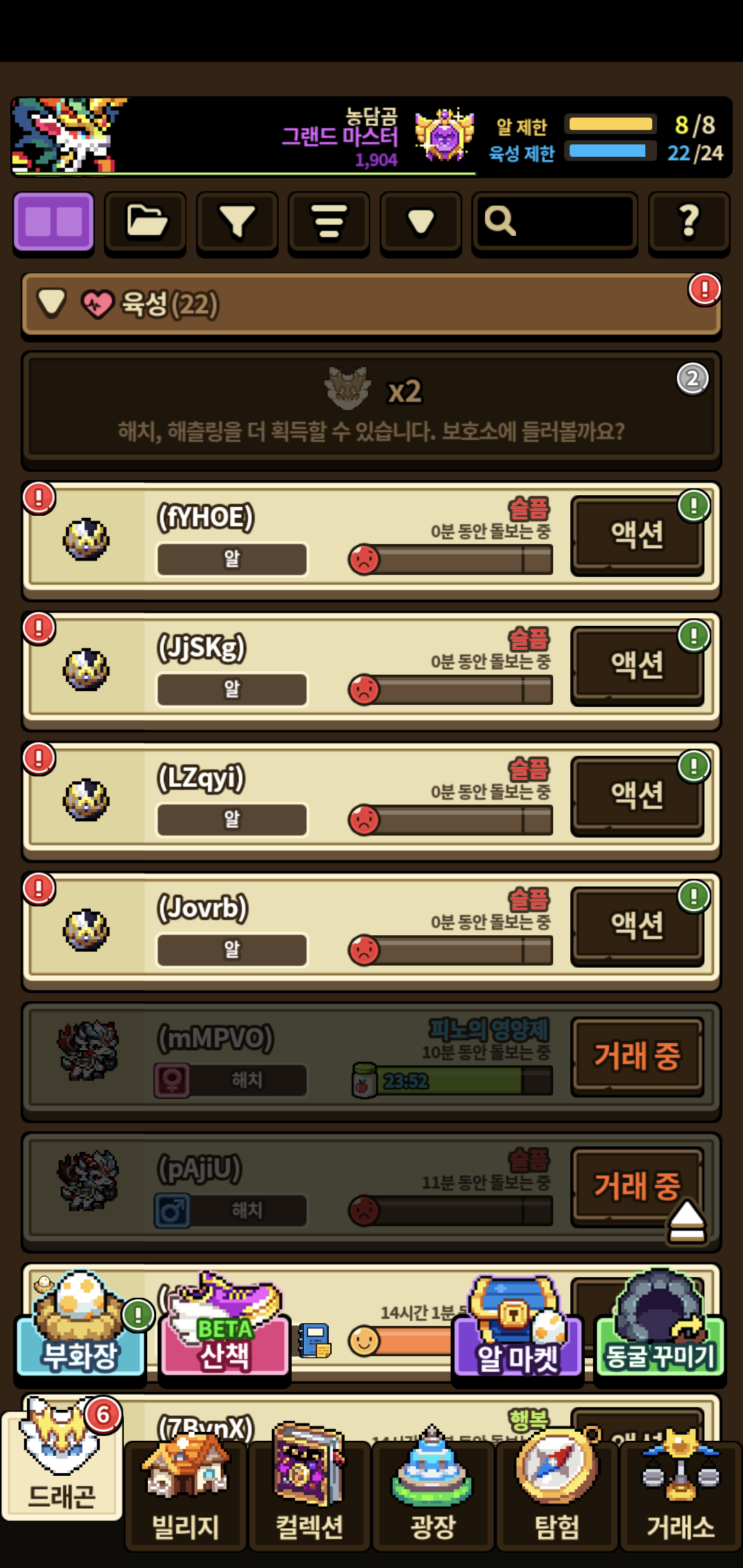
Task: Tap 액션 for egg Jovrb
Action: pyautogui.click(x=637, y=926)
